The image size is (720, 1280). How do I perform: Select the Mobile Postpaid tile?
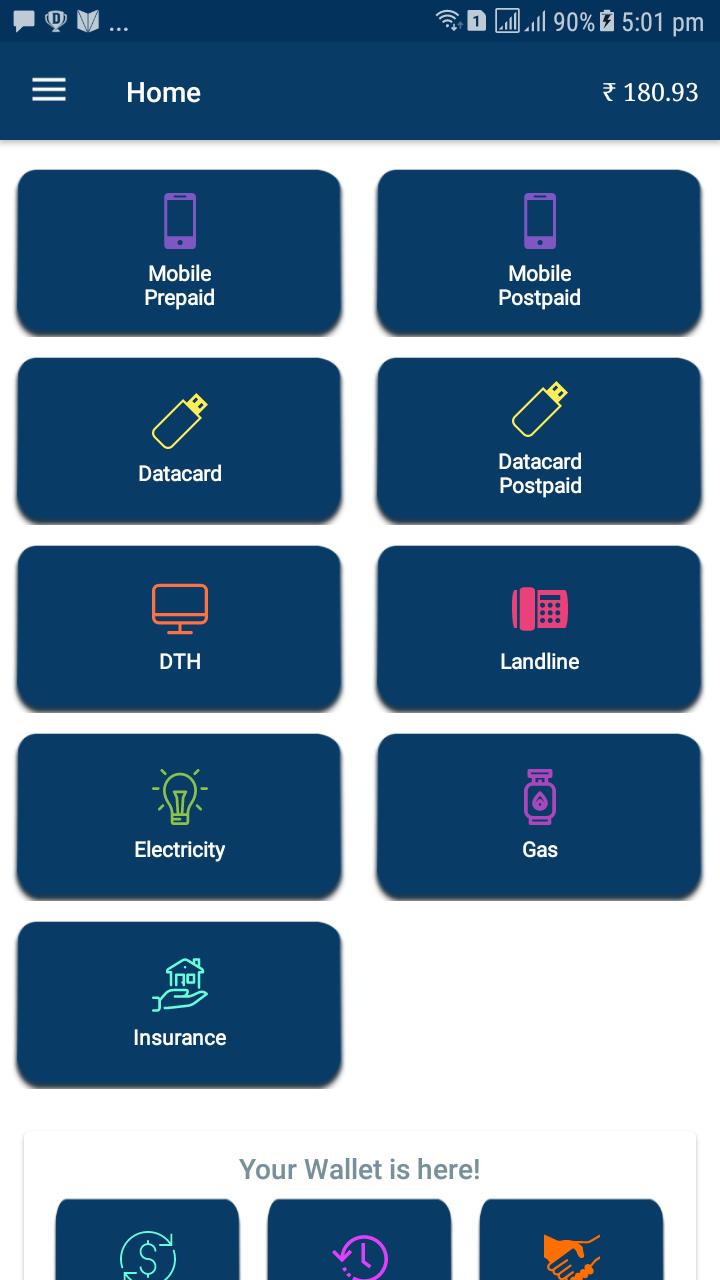[x=540, y=251]
